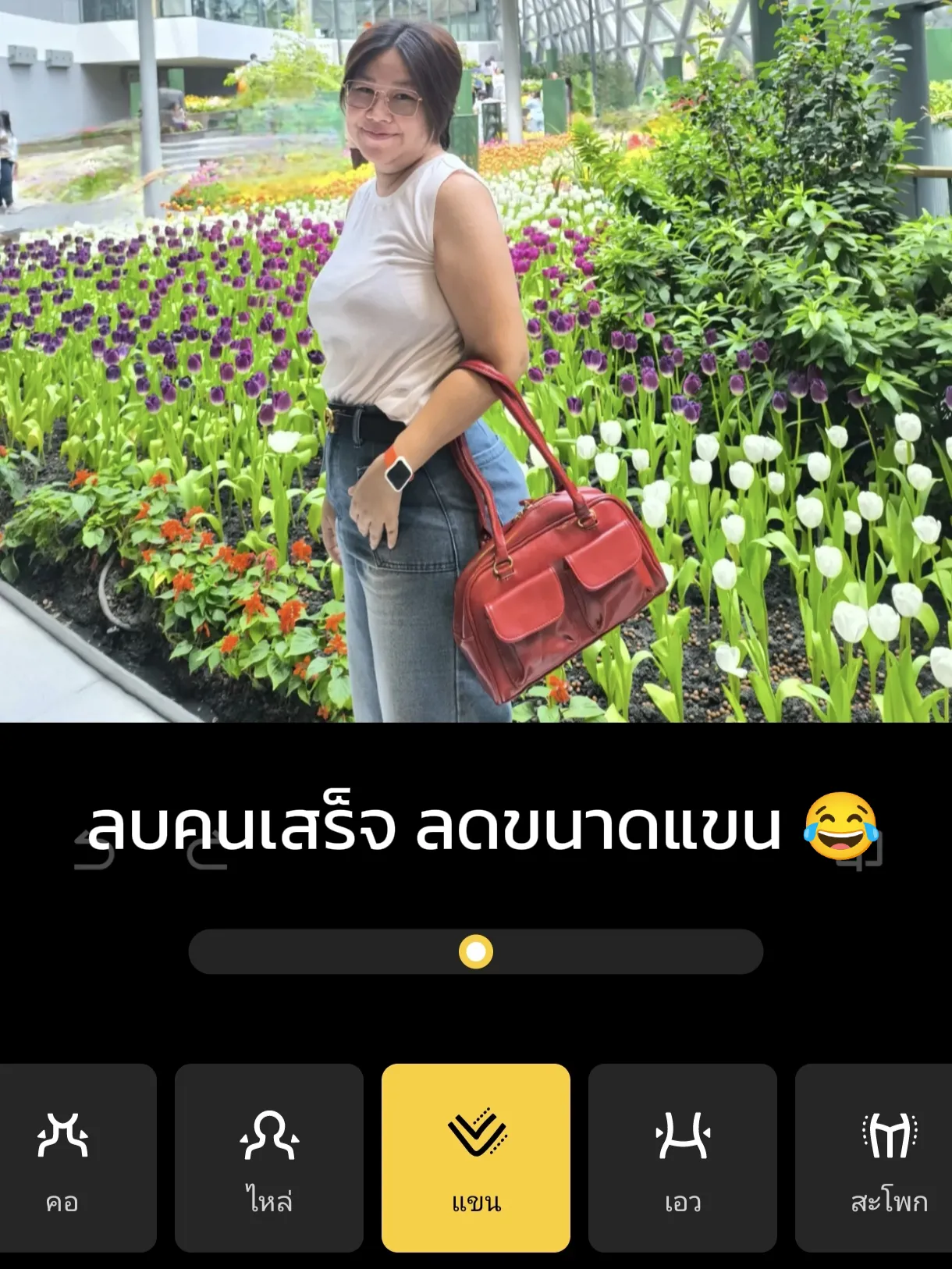Screen dimensions: 952x1269
Task: Select the เอว waist reshape tool
Action: 683,1161
